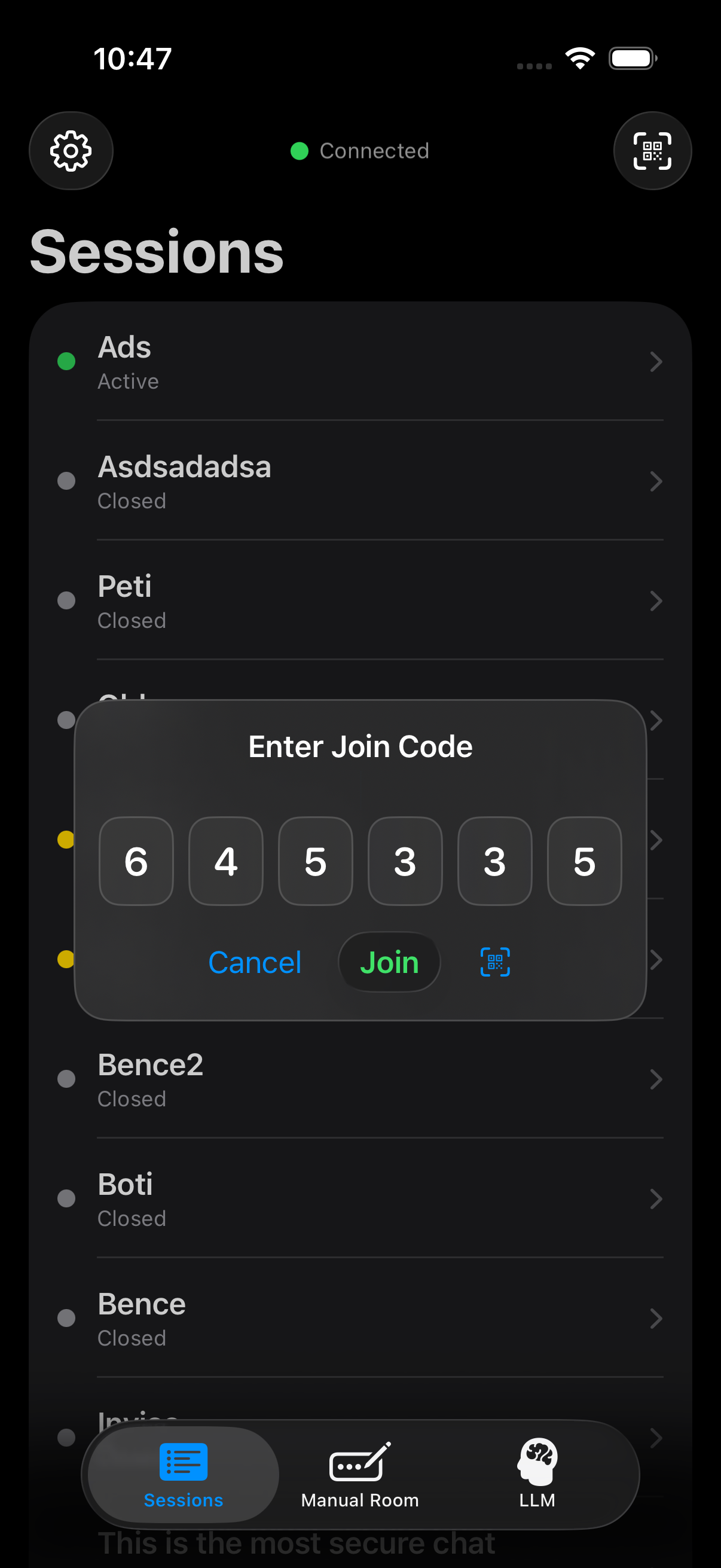721x1568 pixels.
Task: Open the Bence session
Action: (x=360, y=1318)
